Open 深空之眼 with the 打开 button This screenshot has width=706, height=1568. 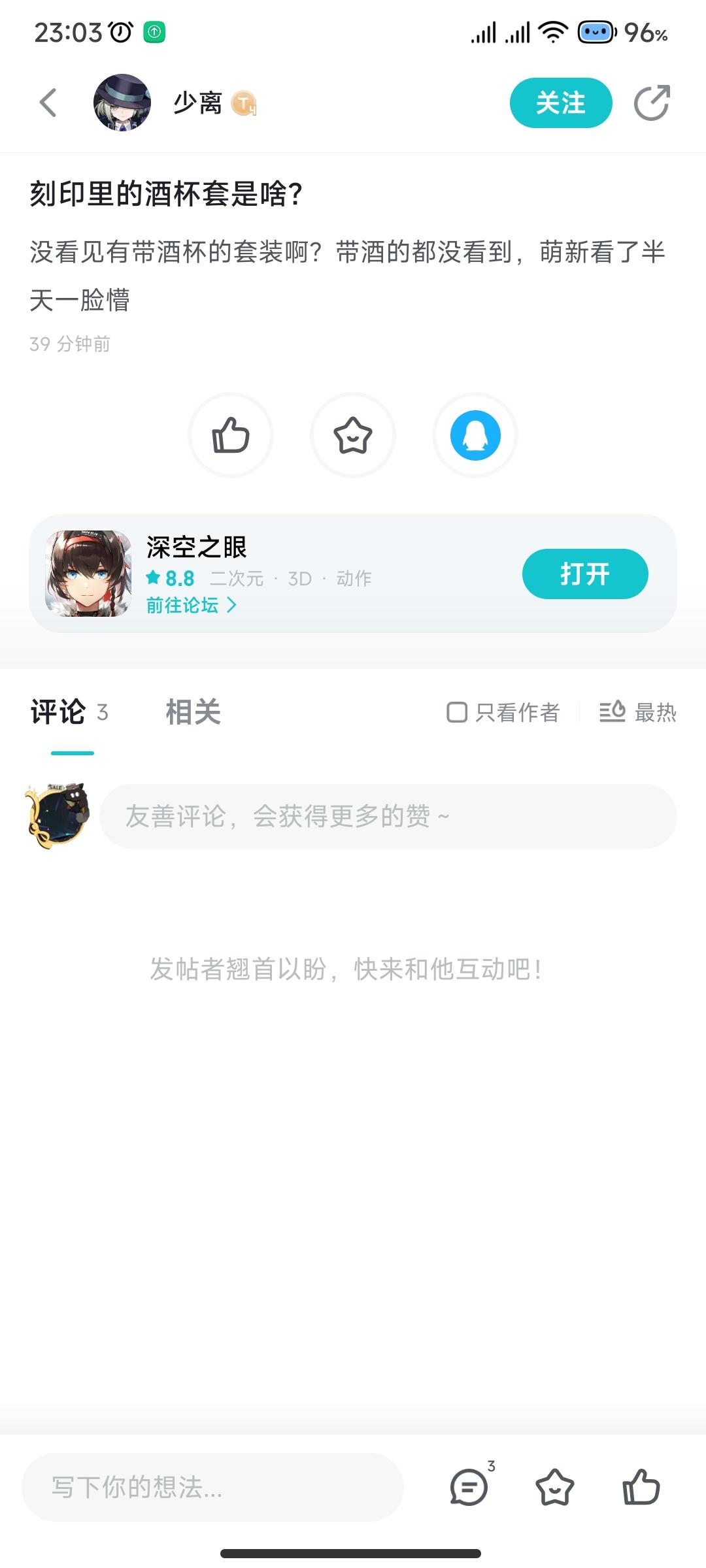click(585, 573)
